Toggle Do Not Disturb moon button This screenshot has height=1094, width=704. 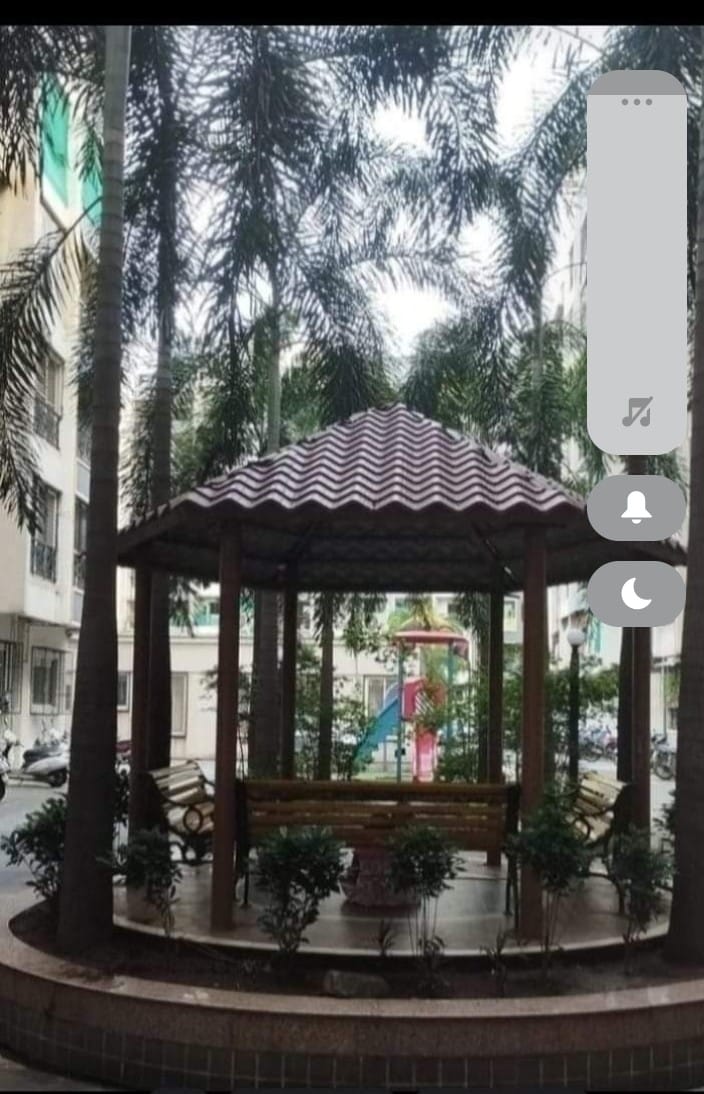click(x=636, y=594)
